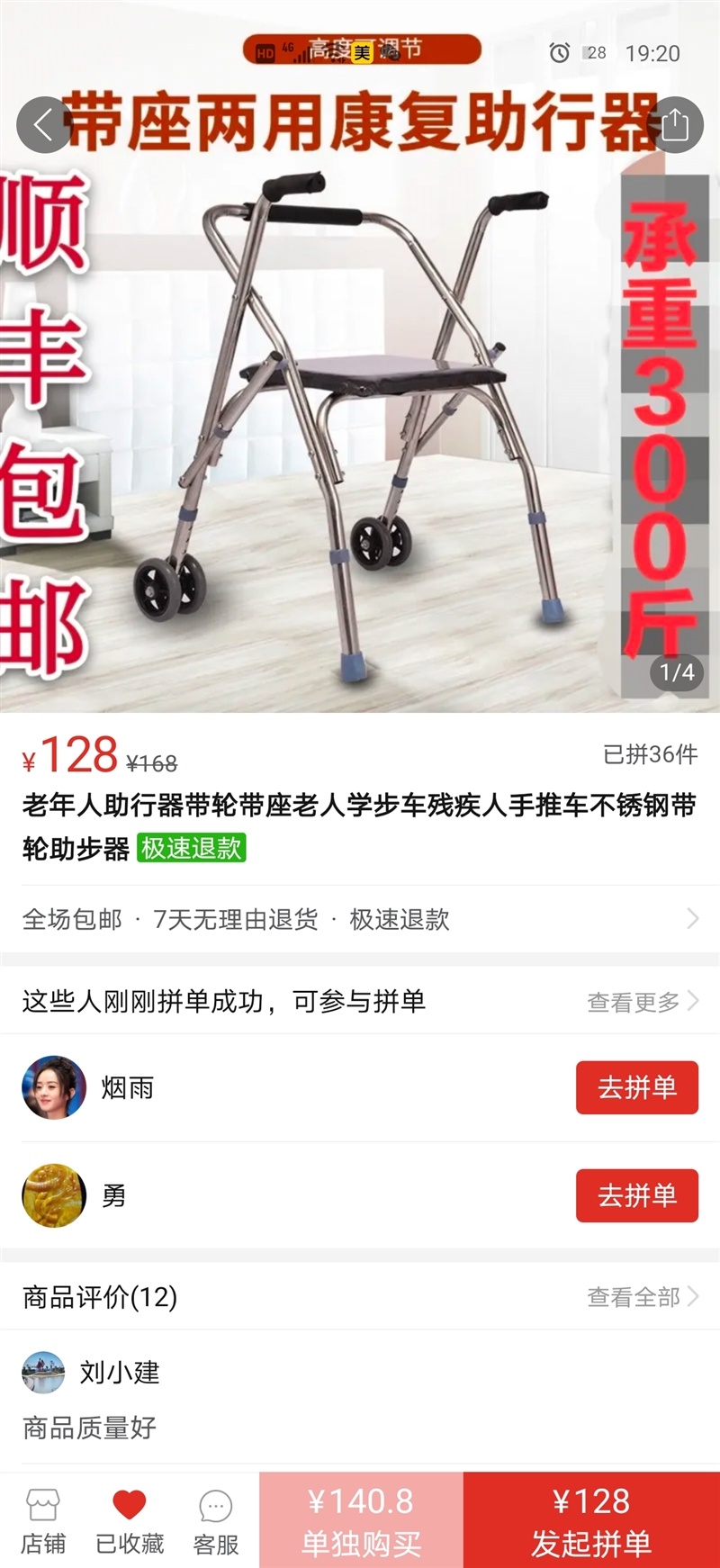Go back using the arrow icon
This screenshot has width=720, height=1568.
click(43, 124)
